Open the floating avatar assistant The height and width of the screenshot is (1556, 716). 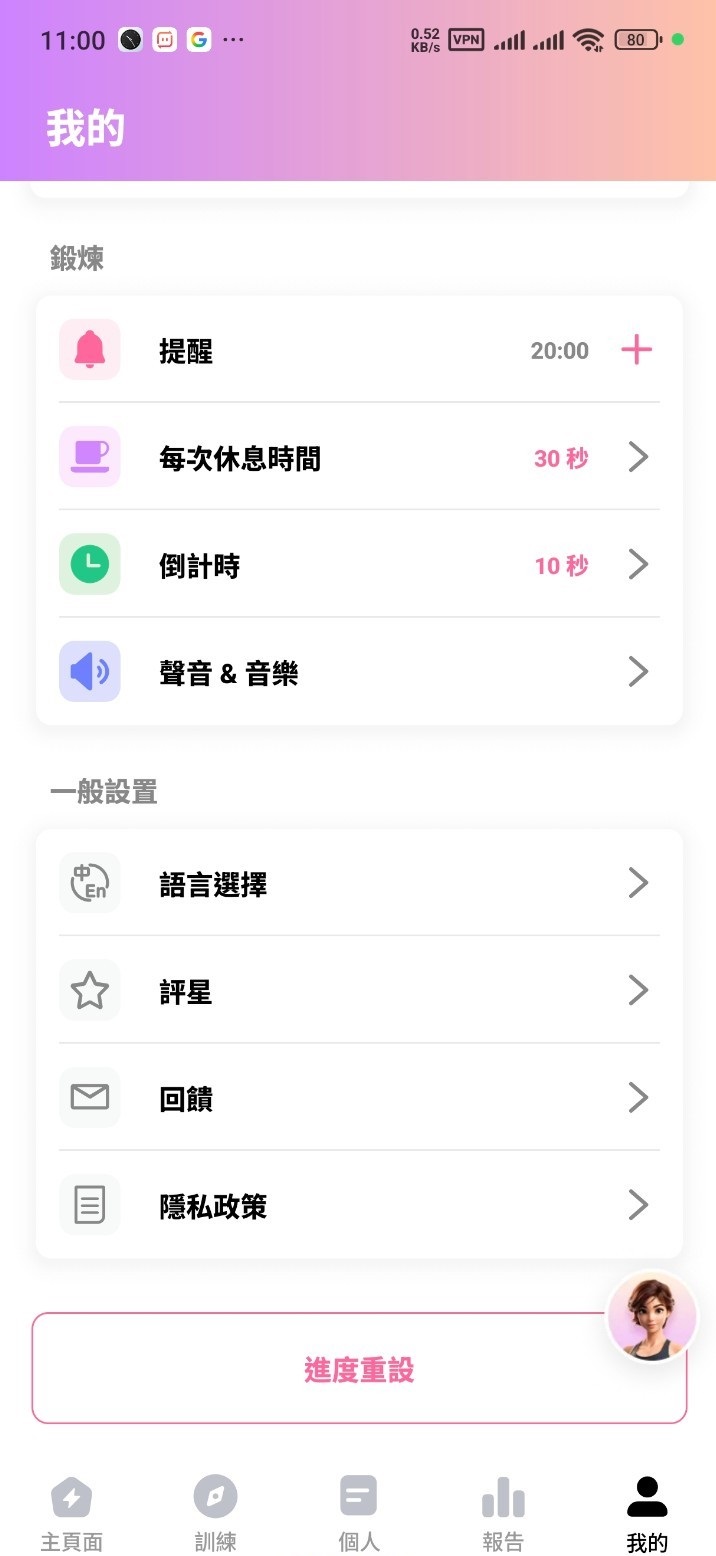pyautogui.click(x=652, y=1317)
